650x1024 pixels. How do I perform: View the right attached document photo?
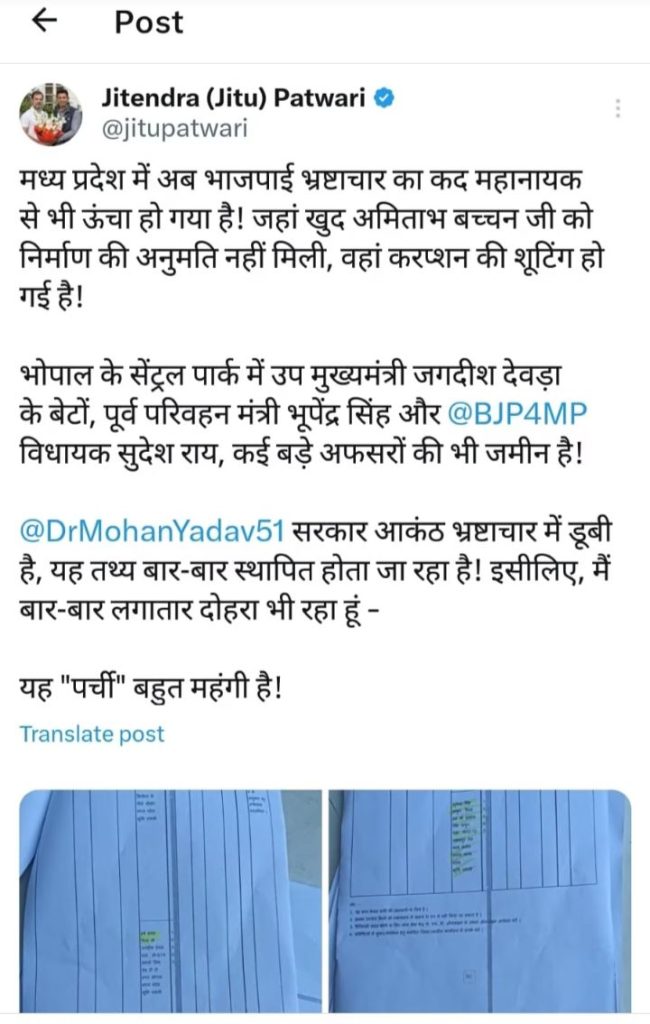point(481,900)
